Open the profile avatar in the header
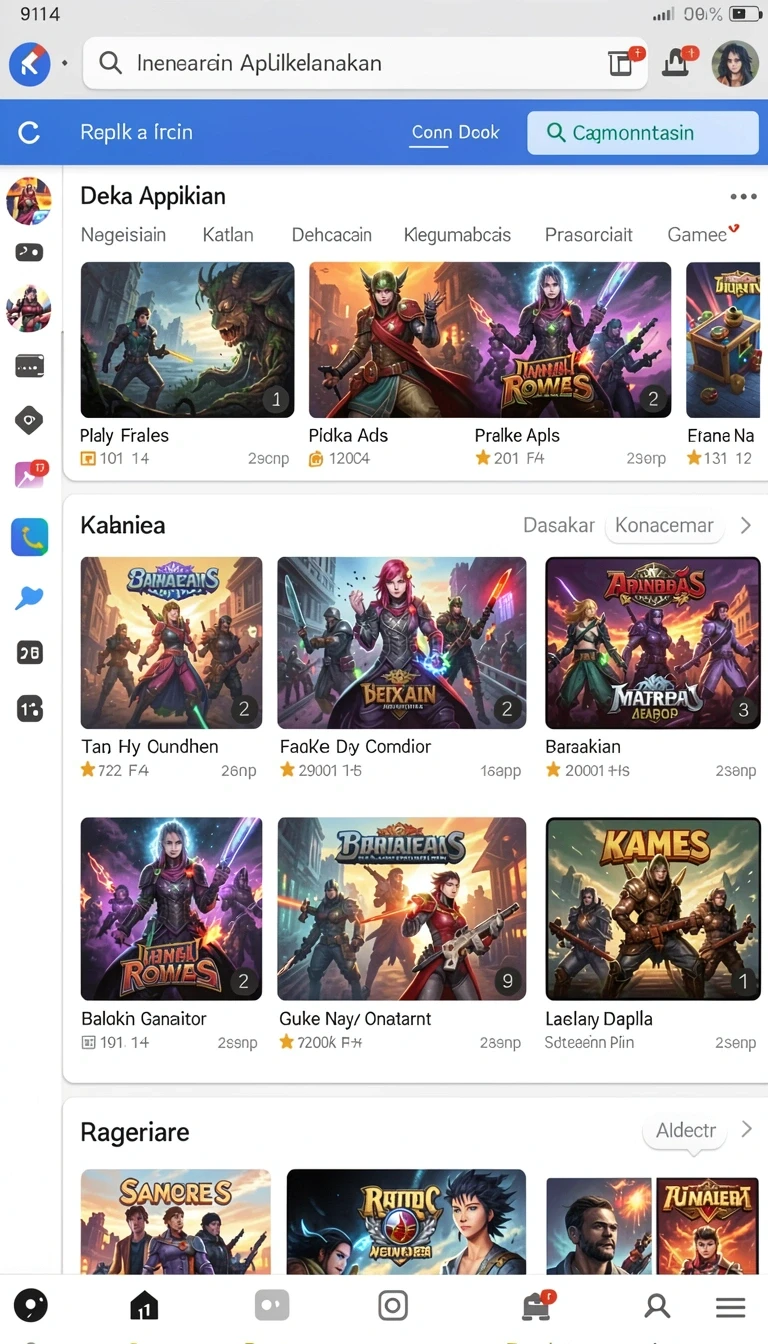The image size is (768, 1344). 734,64
